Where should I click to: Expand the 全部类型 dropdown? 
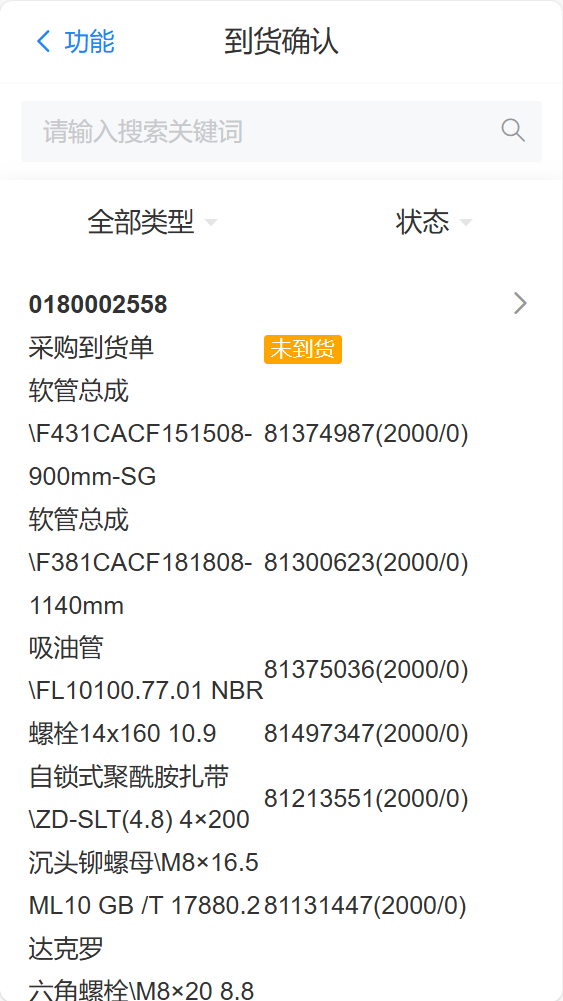153,222
